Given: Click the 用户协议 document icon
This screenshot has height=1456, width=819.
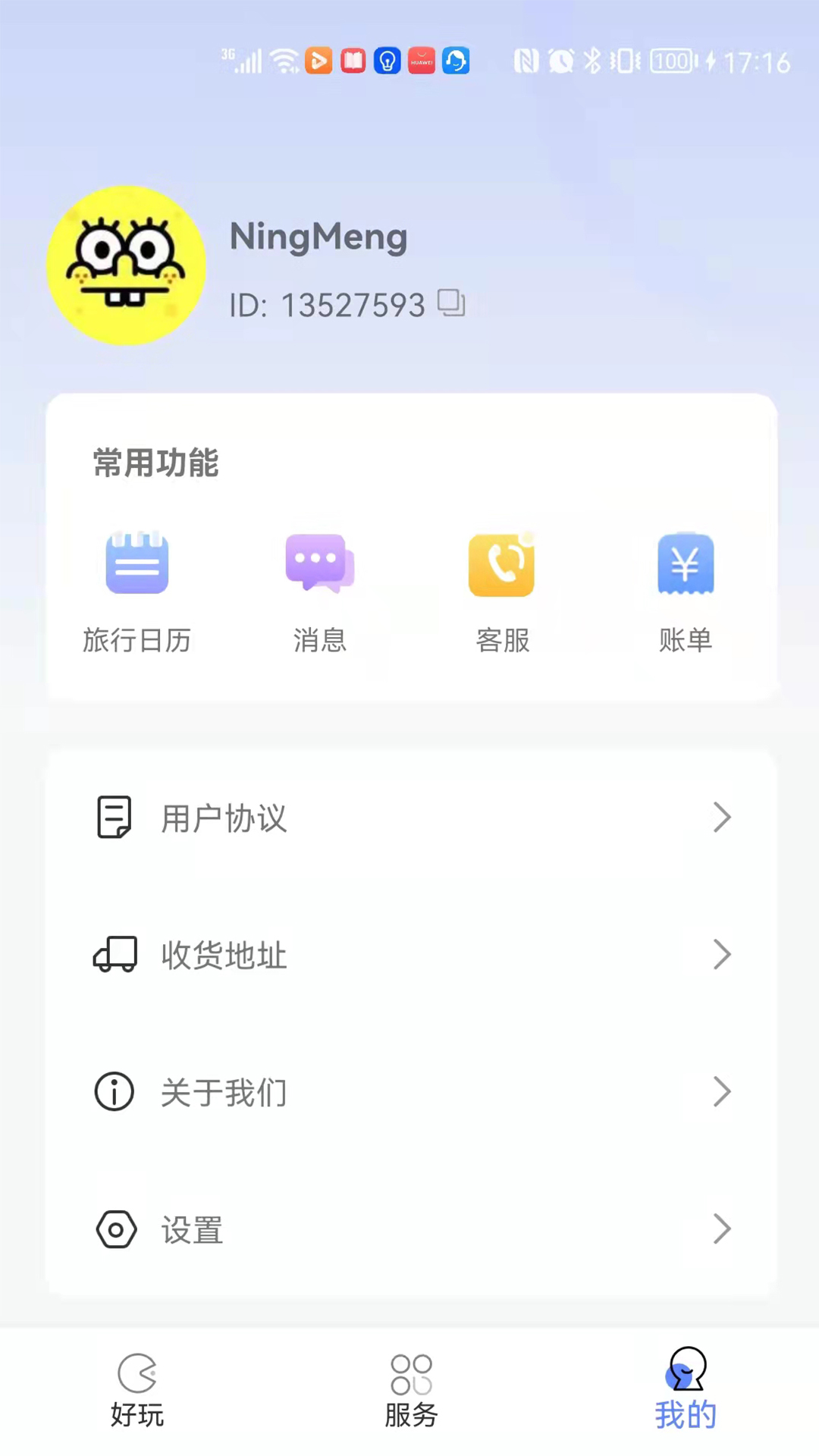Looking at the screenshot, I should (115, 817).
